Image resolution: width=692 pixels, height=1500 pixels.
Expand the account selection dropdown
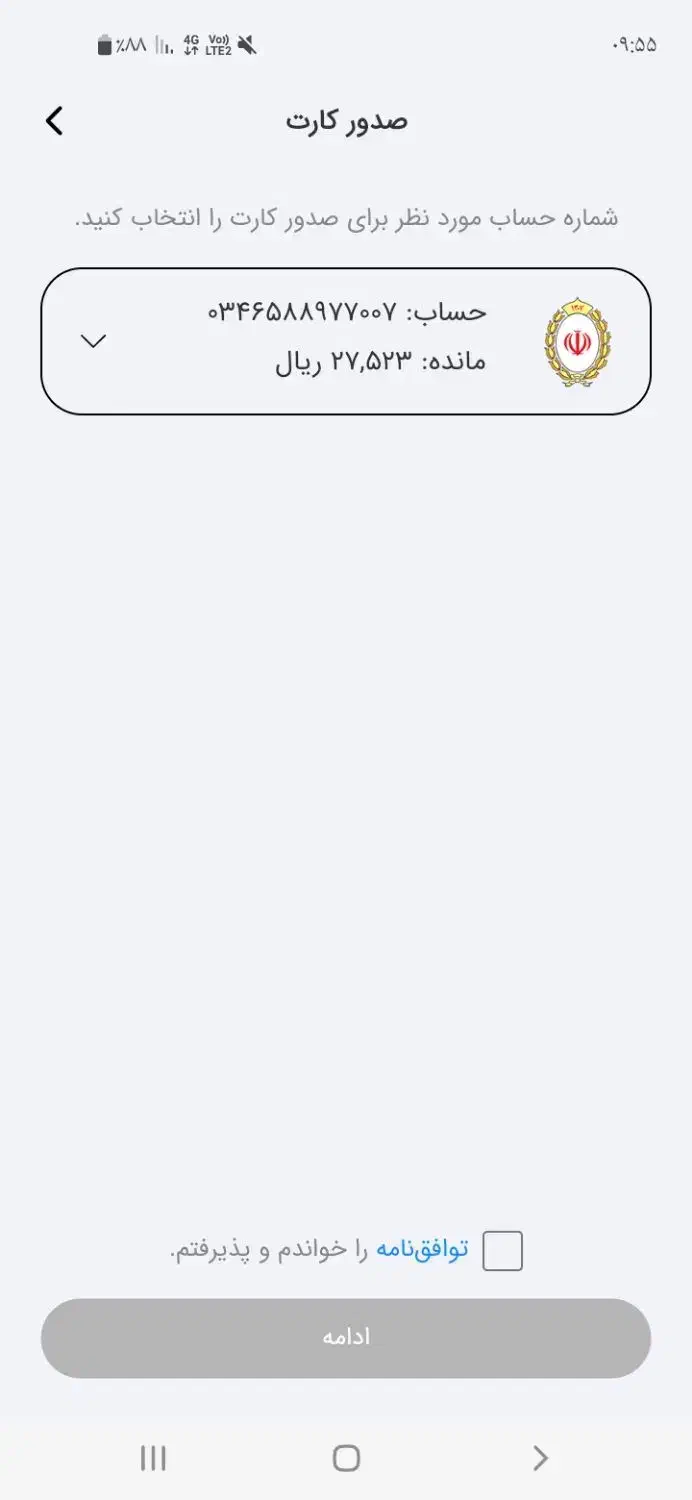[x=93, y=341]
